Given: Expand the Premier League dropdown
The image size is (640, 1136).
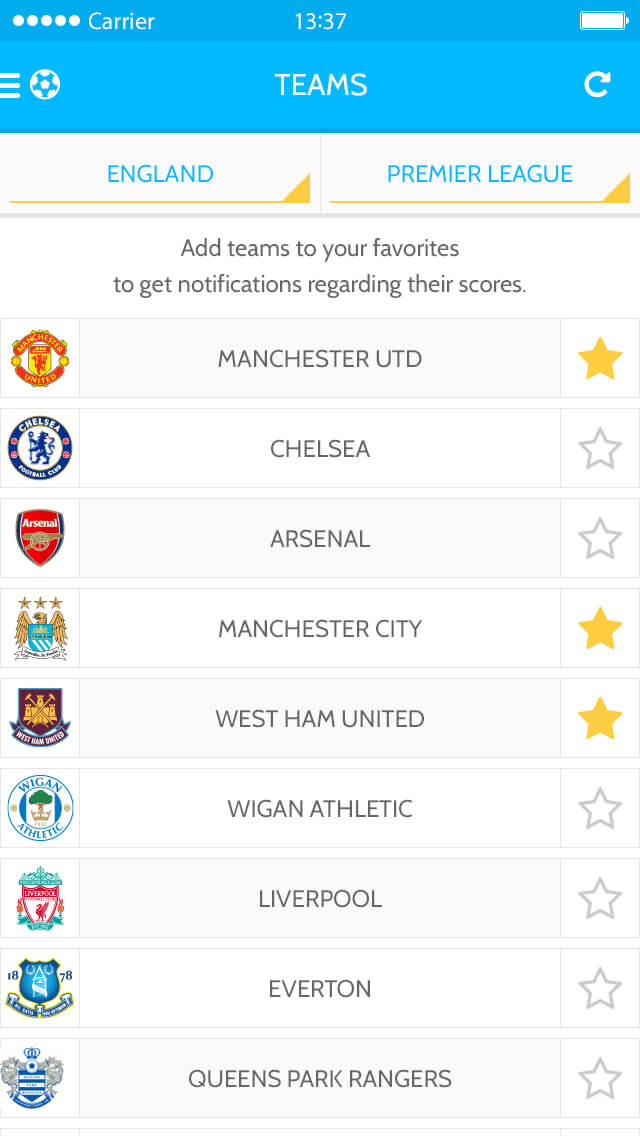Looking at the screenshot, I should tap(480, 175).
